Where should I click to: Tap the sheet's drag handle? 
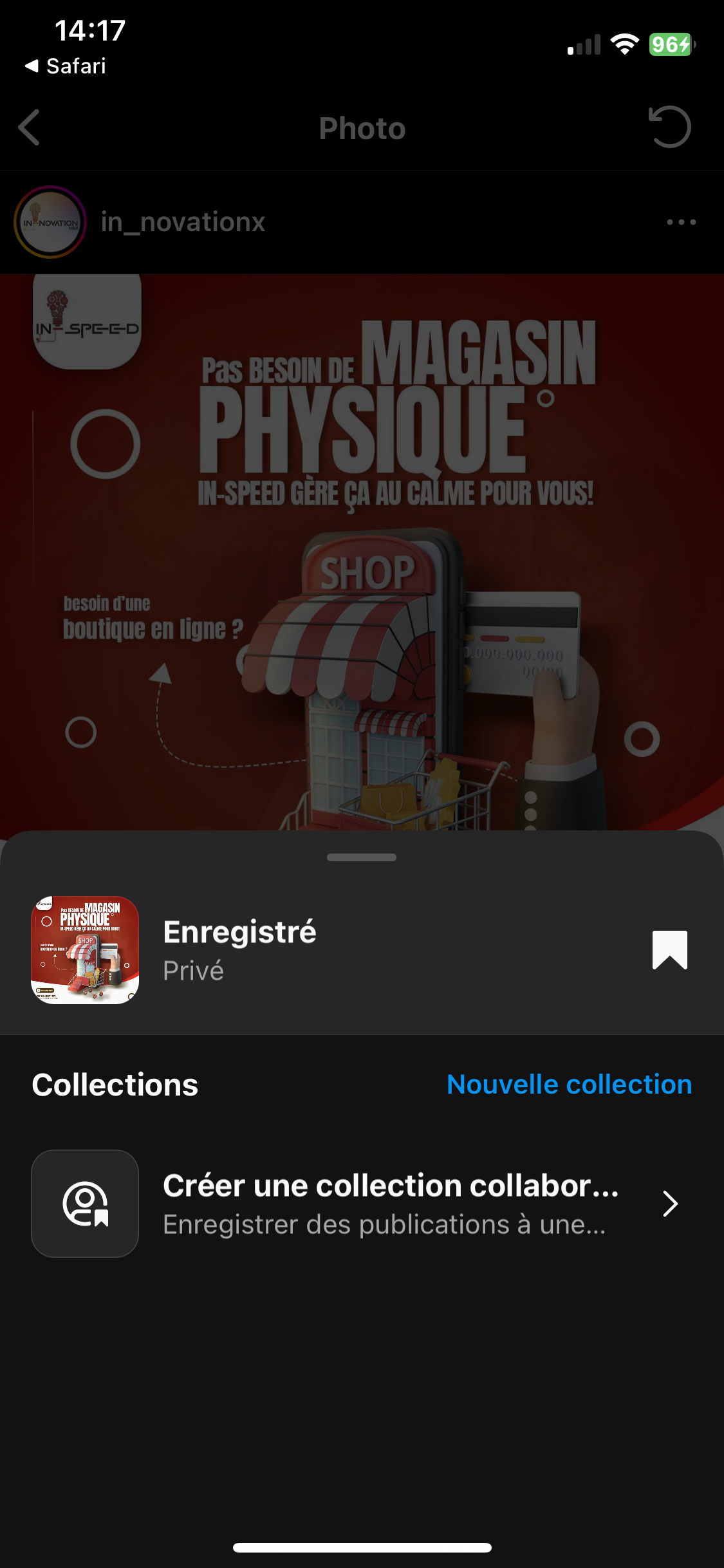[362, 857]
